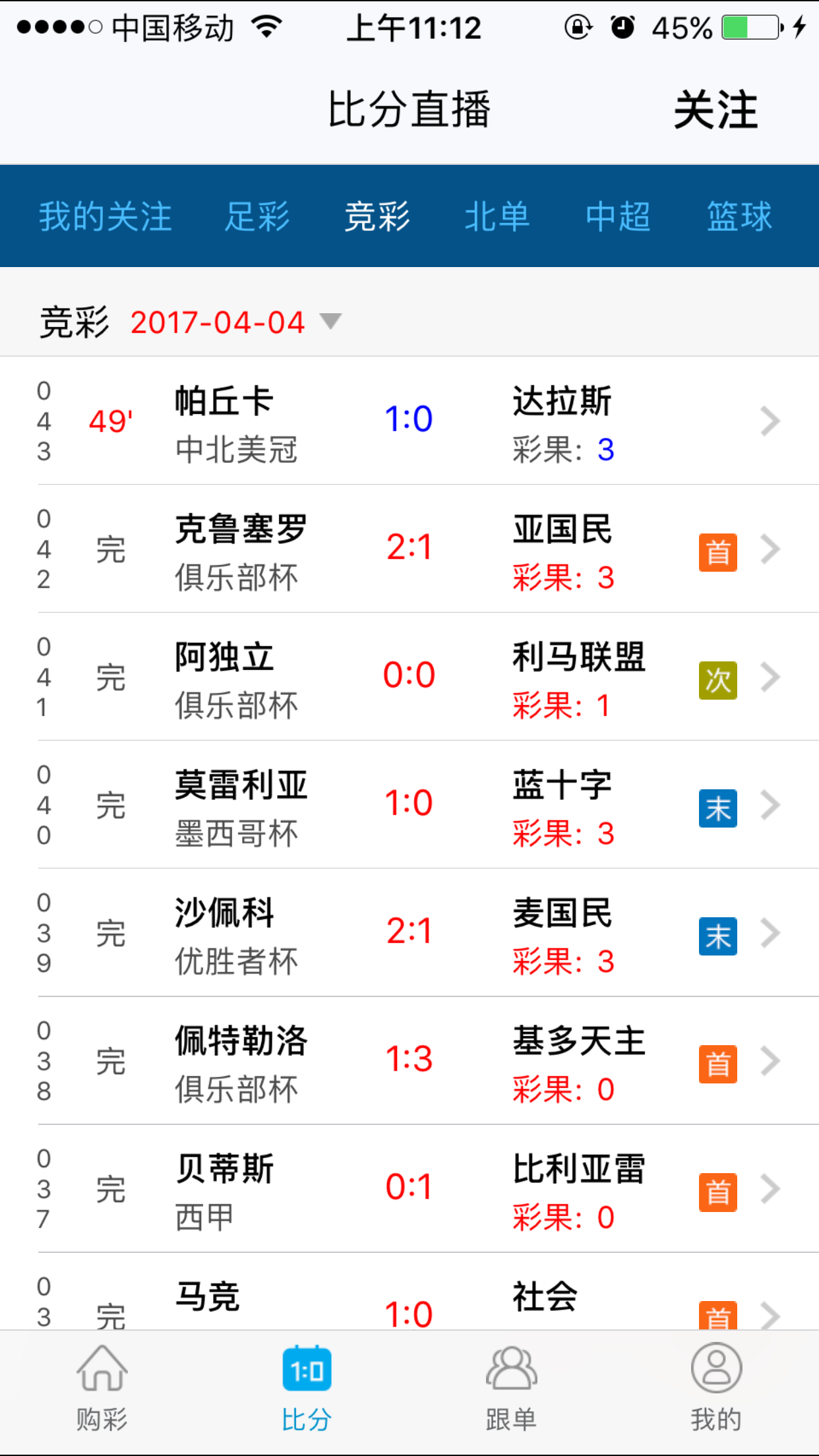Viewport: 819px width, 1456px height.
Task: Switch to the 我的关注 tab
Action: (x=106, y=216)
